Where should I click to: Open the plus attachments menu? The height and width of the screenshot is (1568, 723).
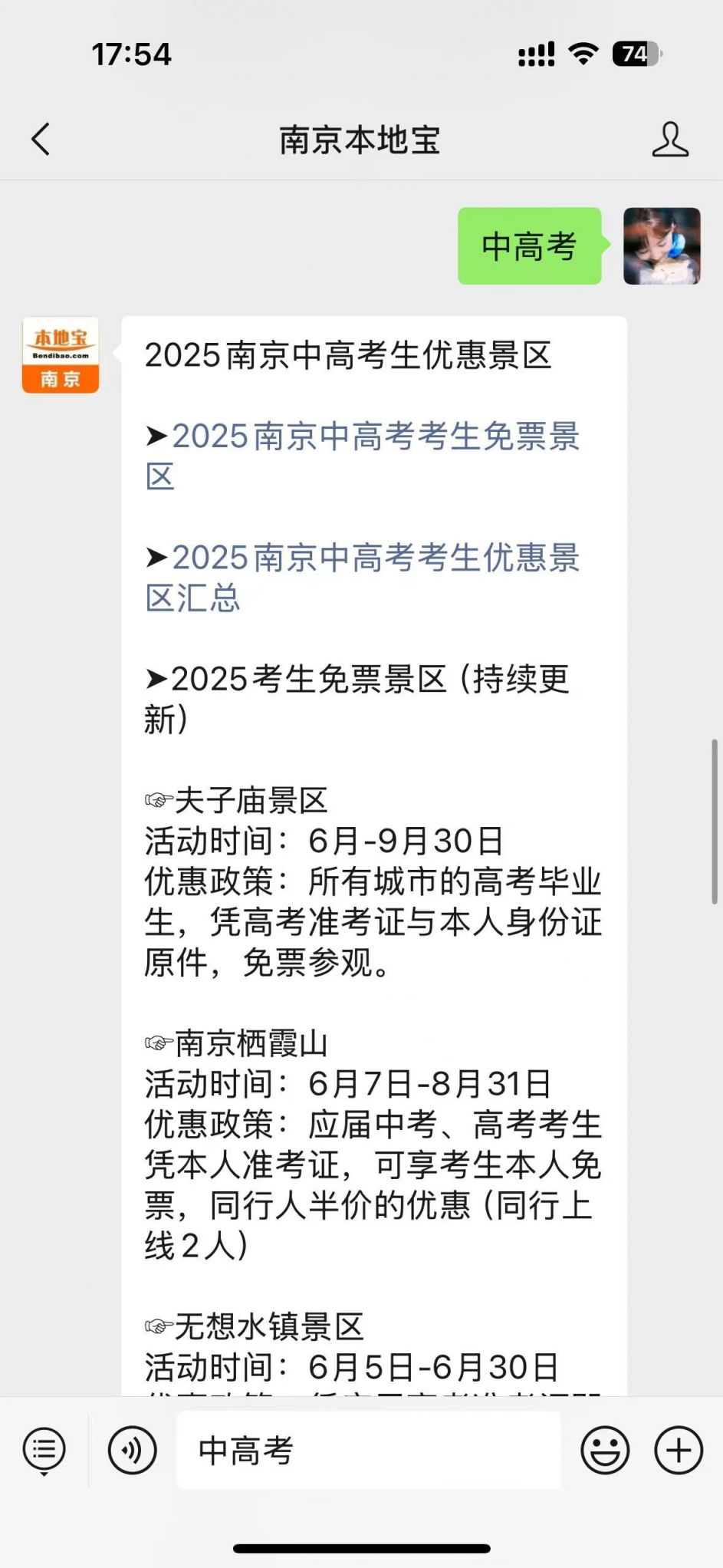678,1451
